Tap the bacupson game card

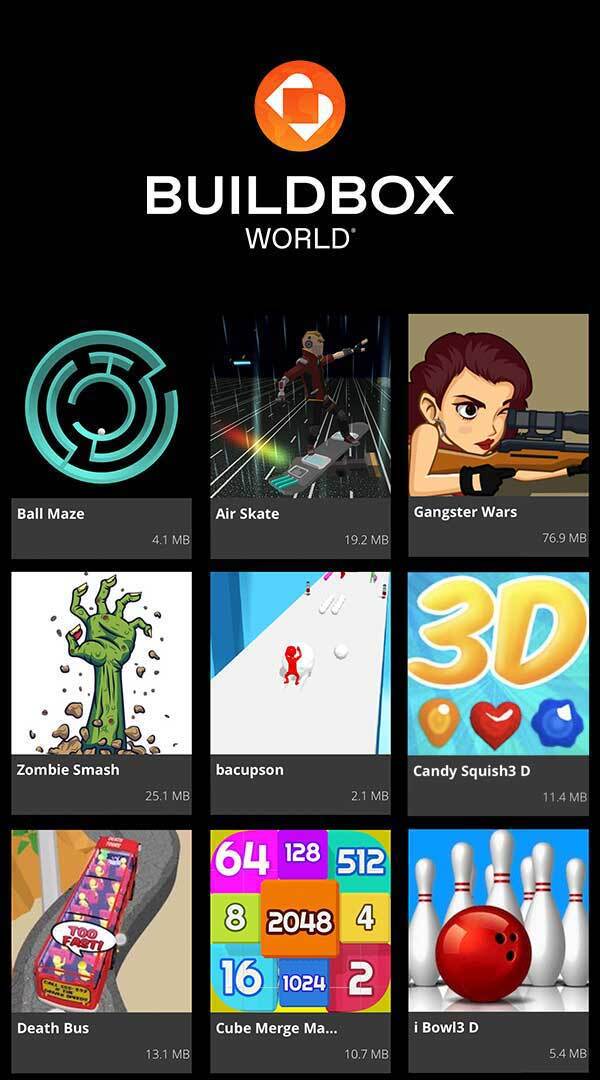coord(300,694)
